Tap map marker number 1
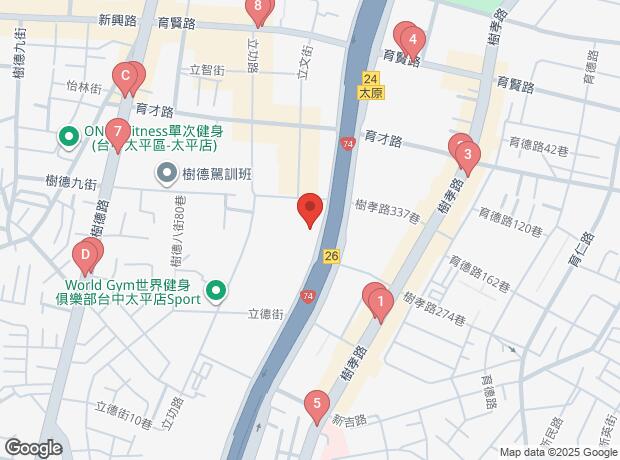620x460 pixels. point(380,302)
